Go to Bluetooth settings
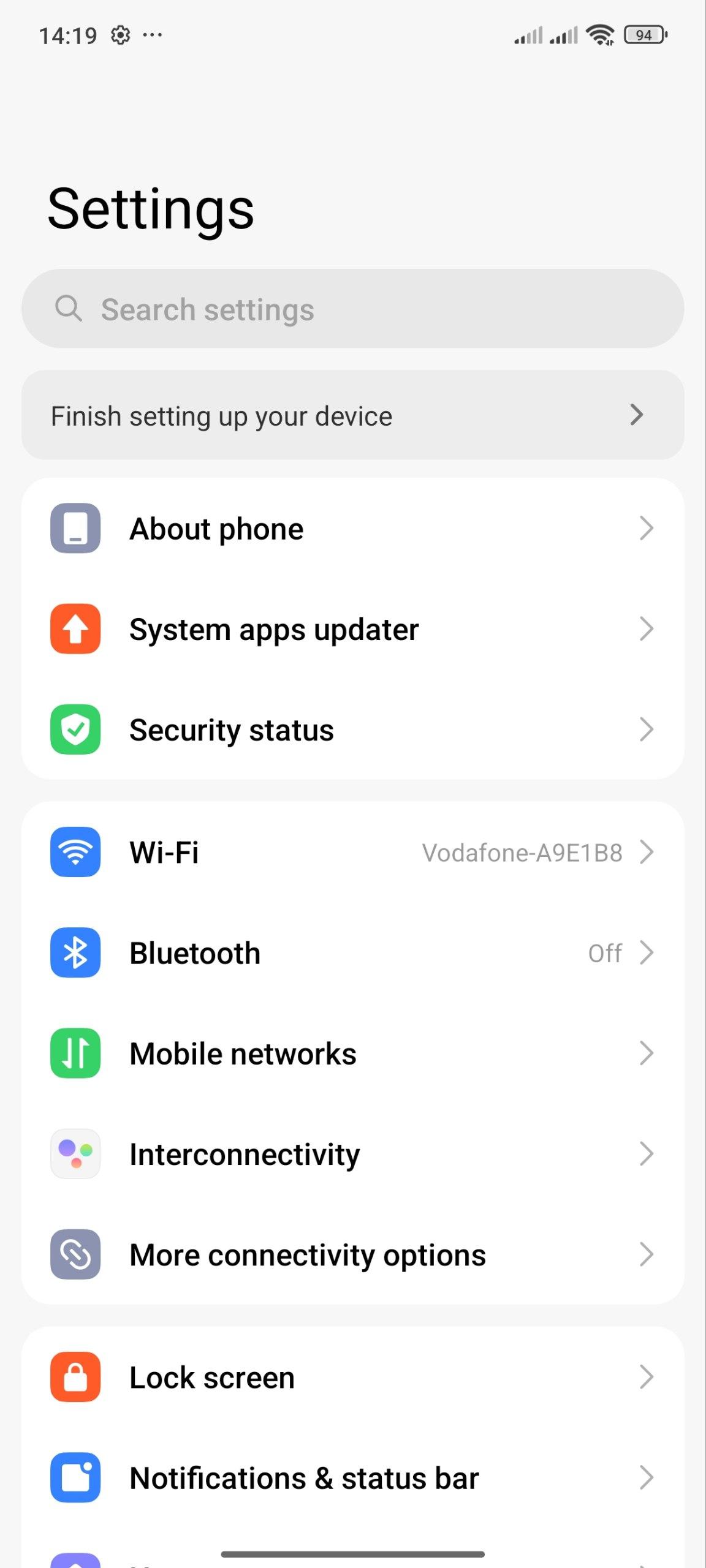The image size is (706, 1568). pos(352,953)
